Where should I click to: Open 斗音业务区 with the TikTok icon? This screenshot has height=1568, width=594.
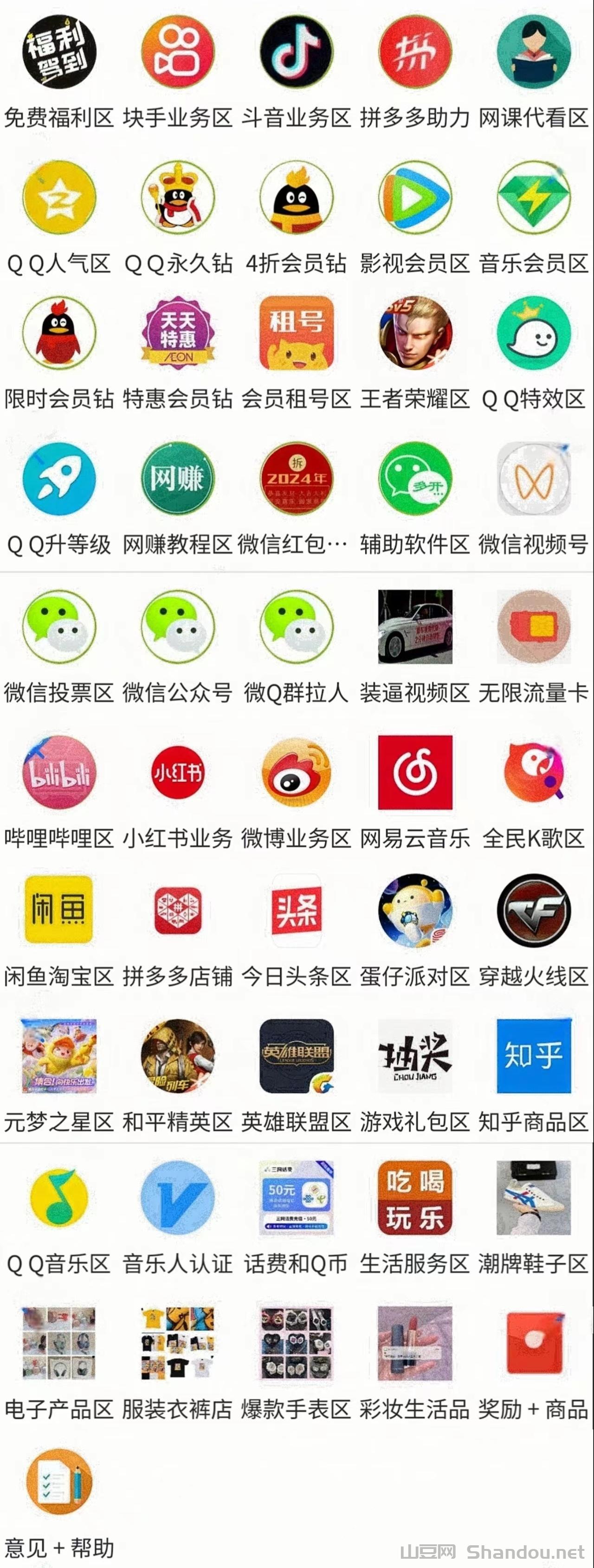click(297, 52)
